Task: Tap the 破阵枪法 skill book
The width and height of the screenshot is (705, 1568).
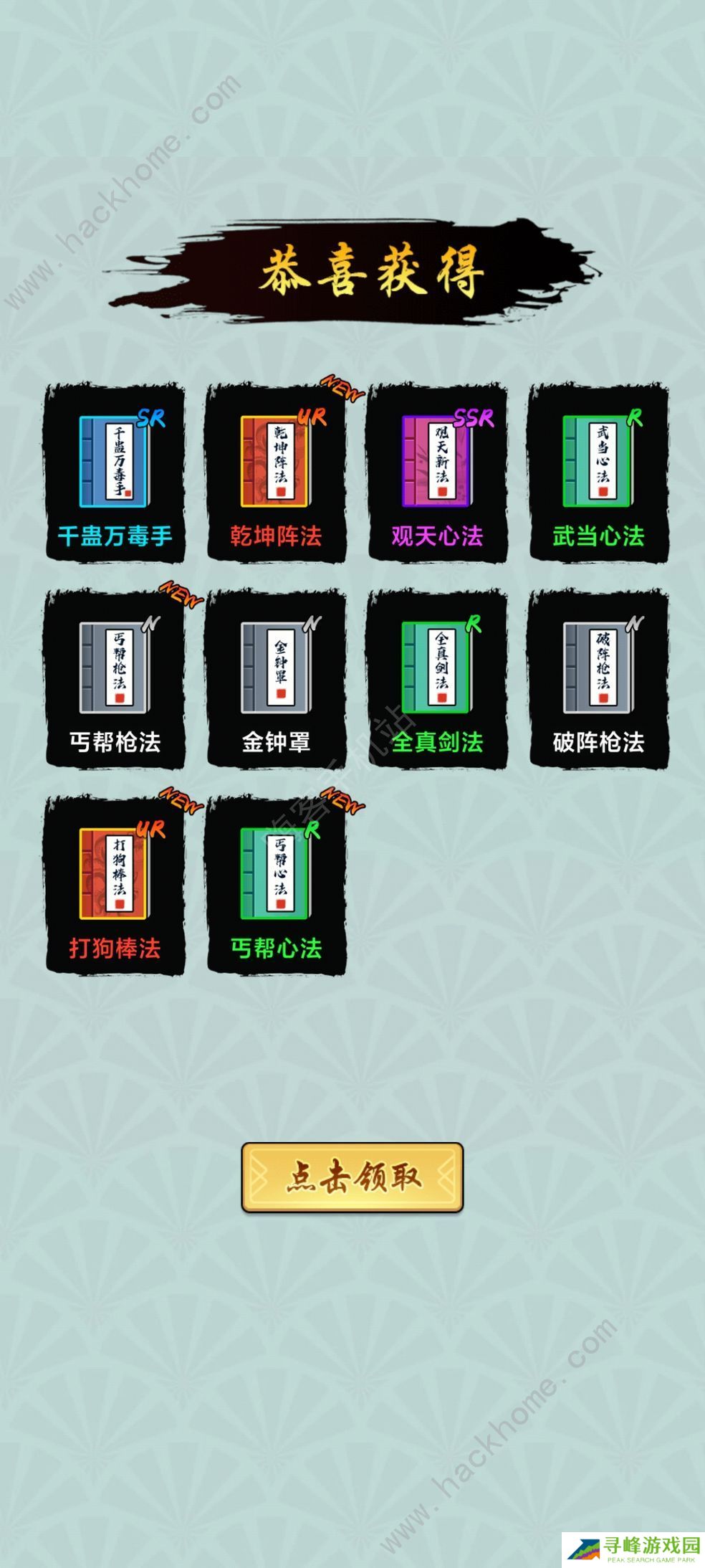Action: (x=598, y=679)
